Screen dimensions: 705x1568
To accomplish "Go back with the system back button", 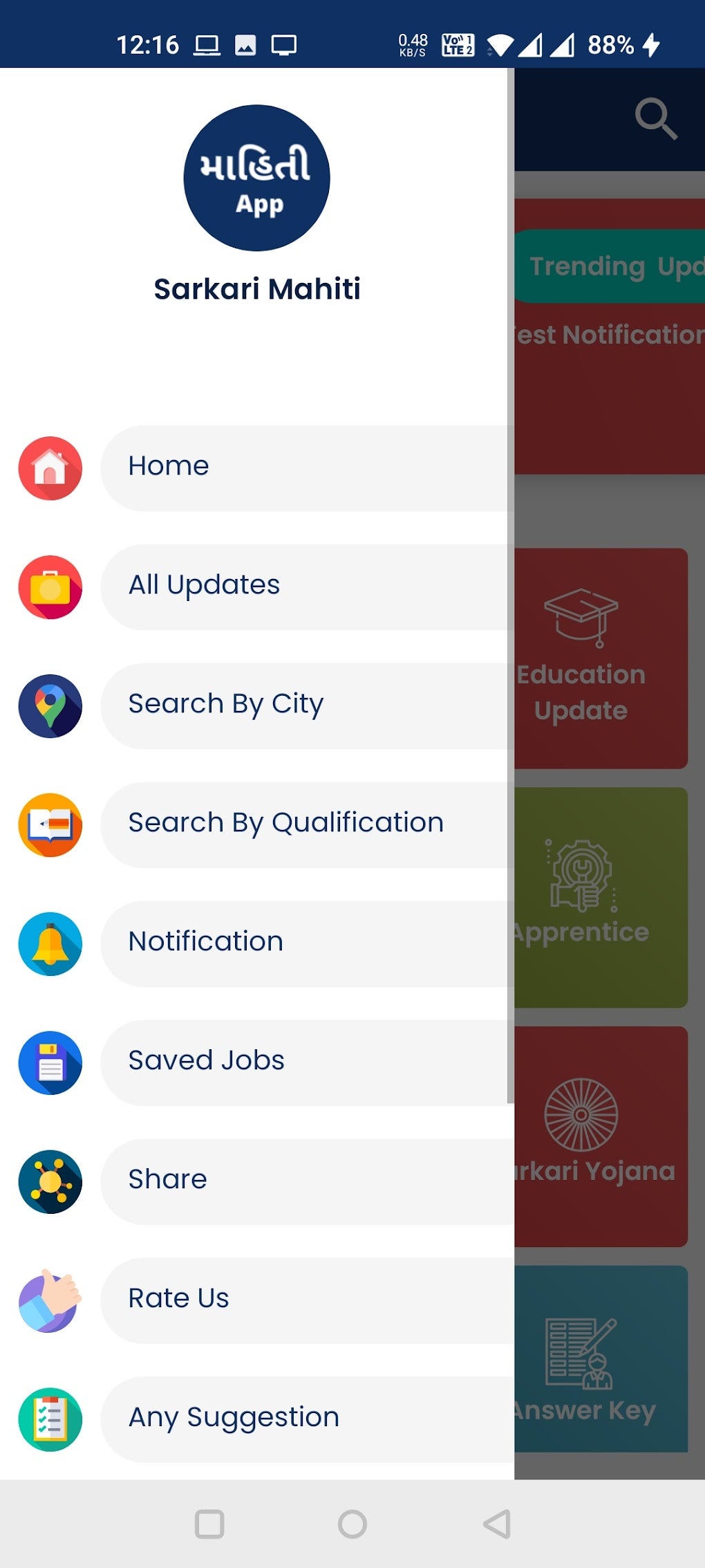I will pos(497,1524).
